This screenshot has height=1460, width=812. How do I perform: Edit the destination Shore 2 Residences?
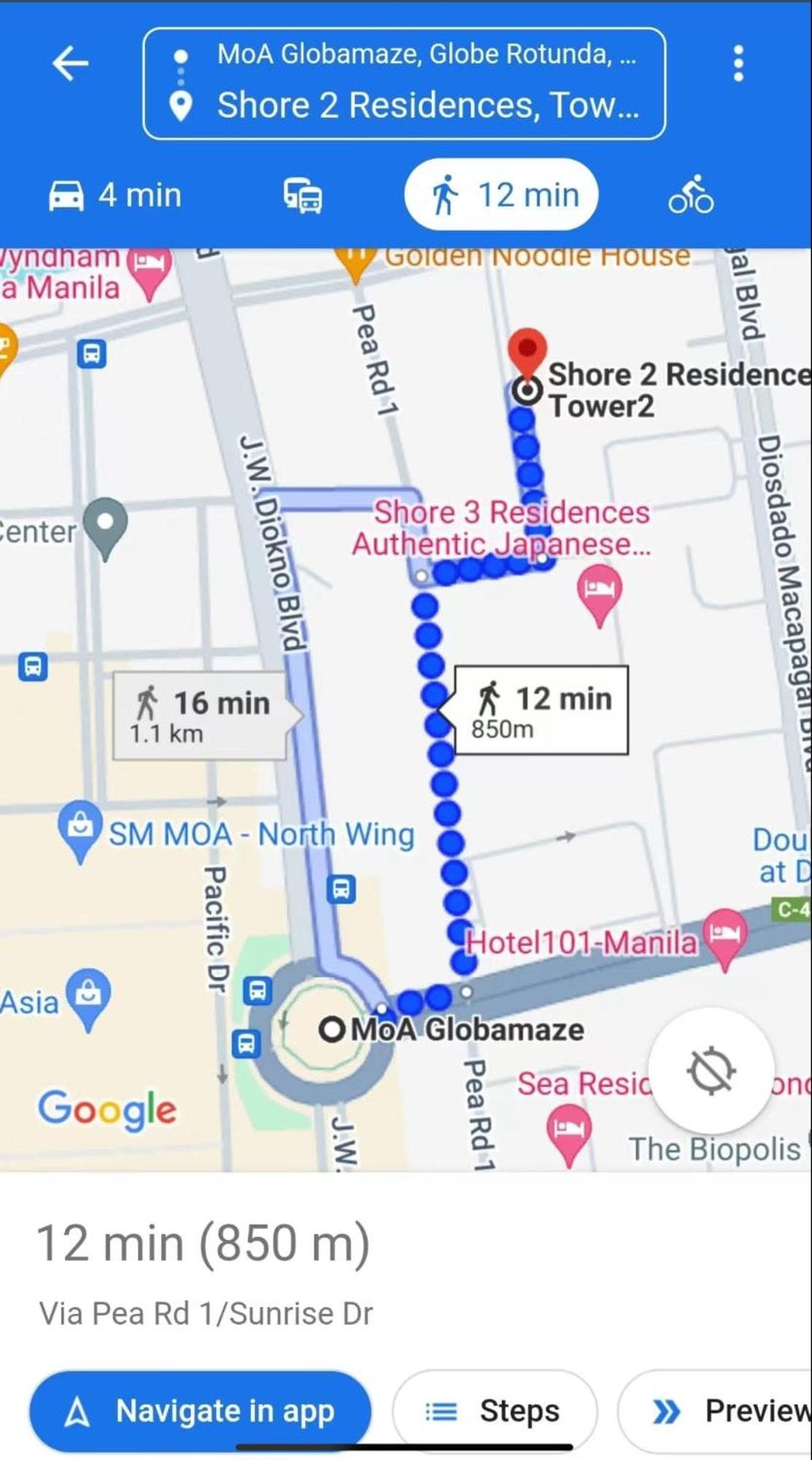click(x=428, y=105)
